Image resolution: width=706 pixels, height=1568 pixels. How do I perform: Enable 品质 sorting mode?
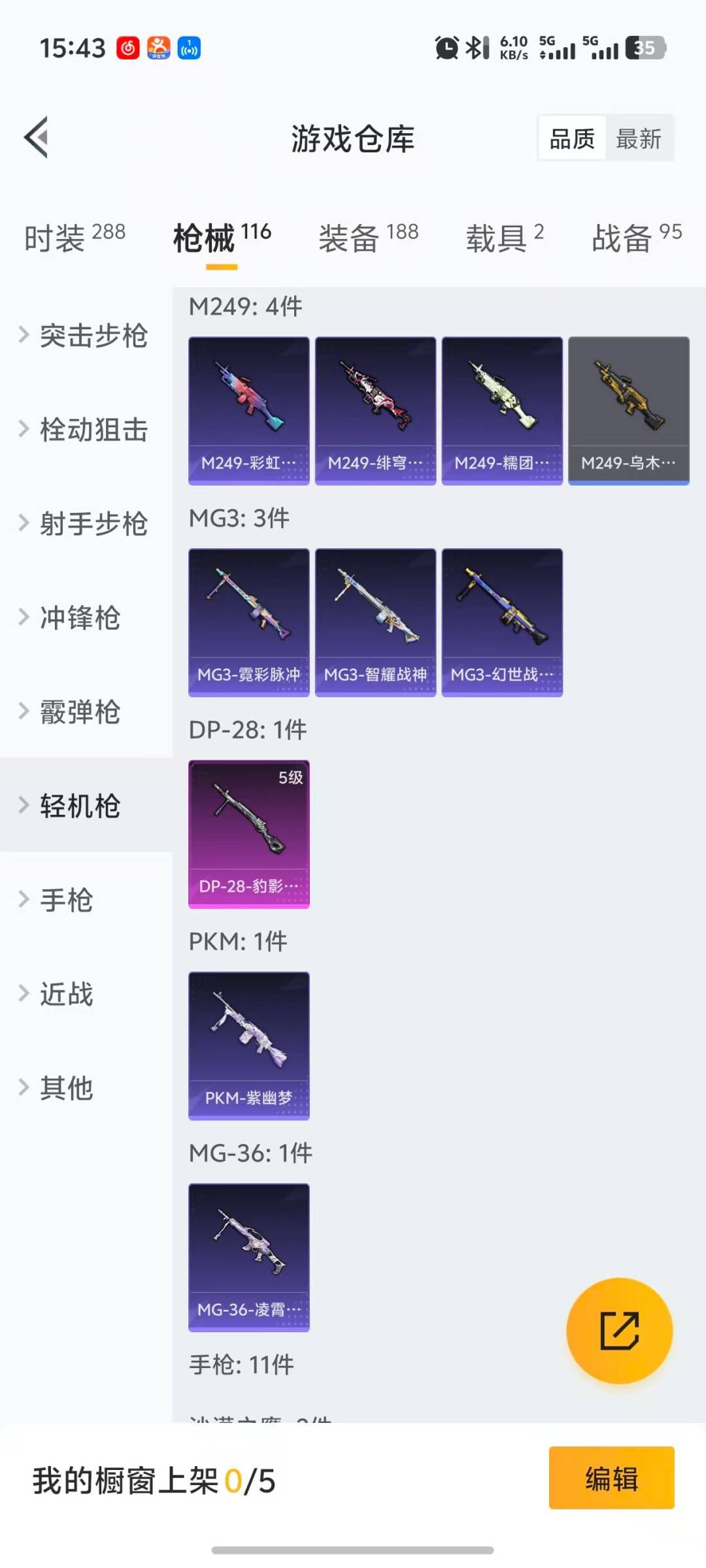coord(571,139)
